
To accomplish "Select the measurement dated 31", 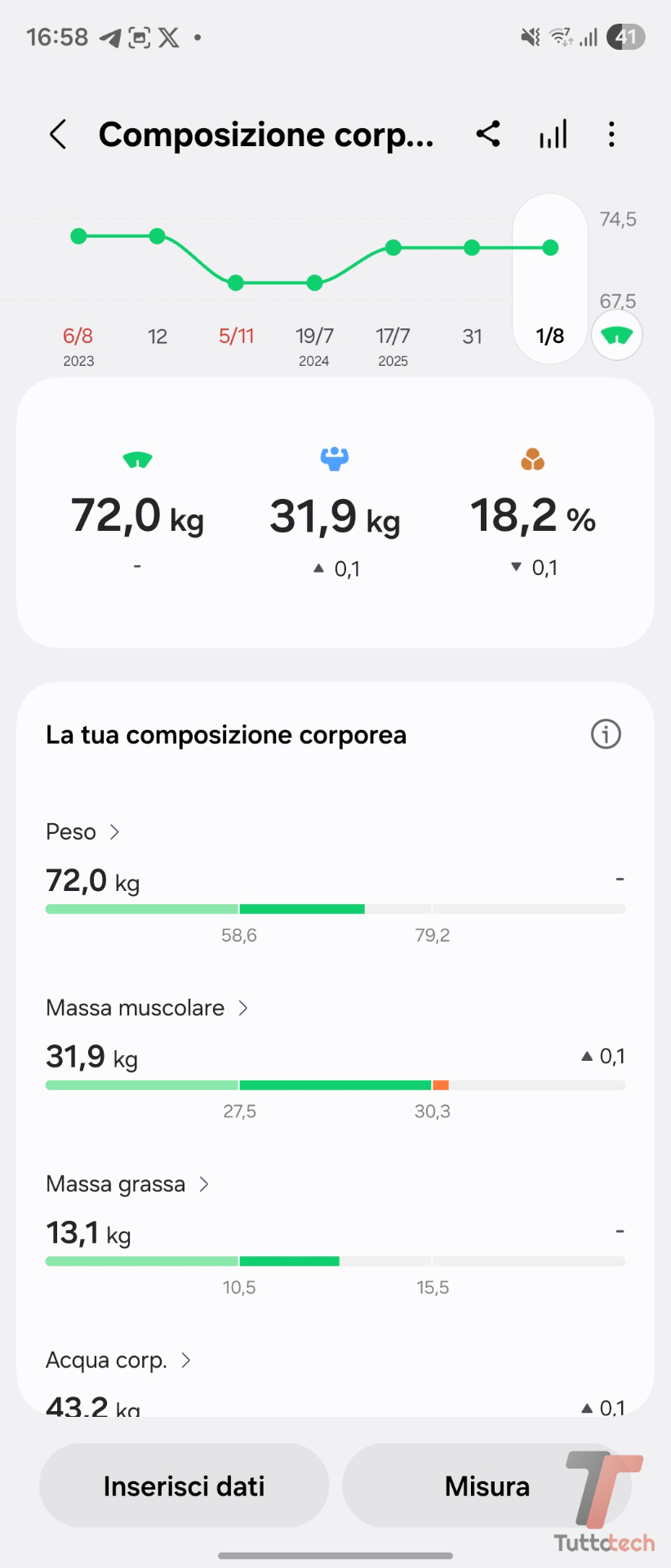I will [x=472, y=336].
